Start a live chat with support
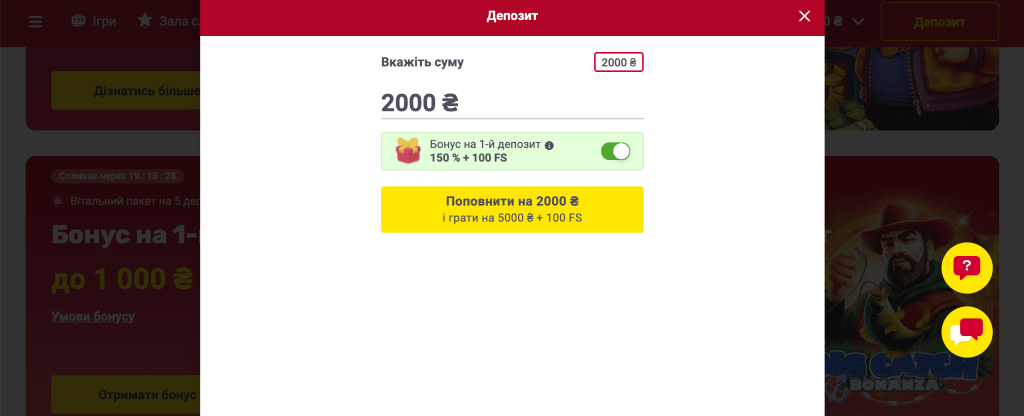The width and height of the screenshot is (1024, 416). tap(966, 332)
